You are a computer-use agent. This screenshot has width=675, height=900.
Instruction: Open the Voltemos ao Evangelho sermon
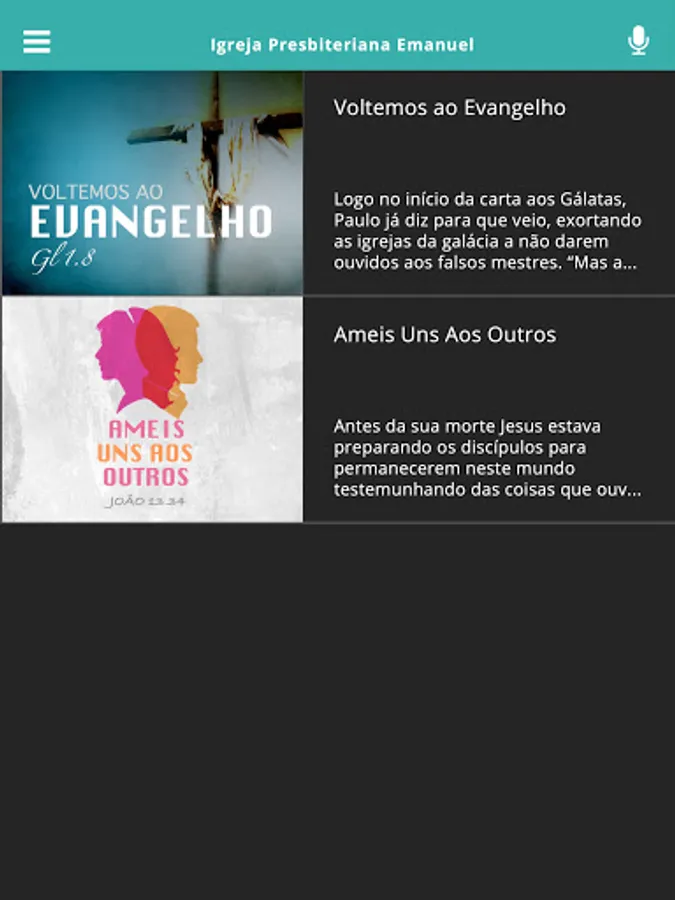[449, 108]
